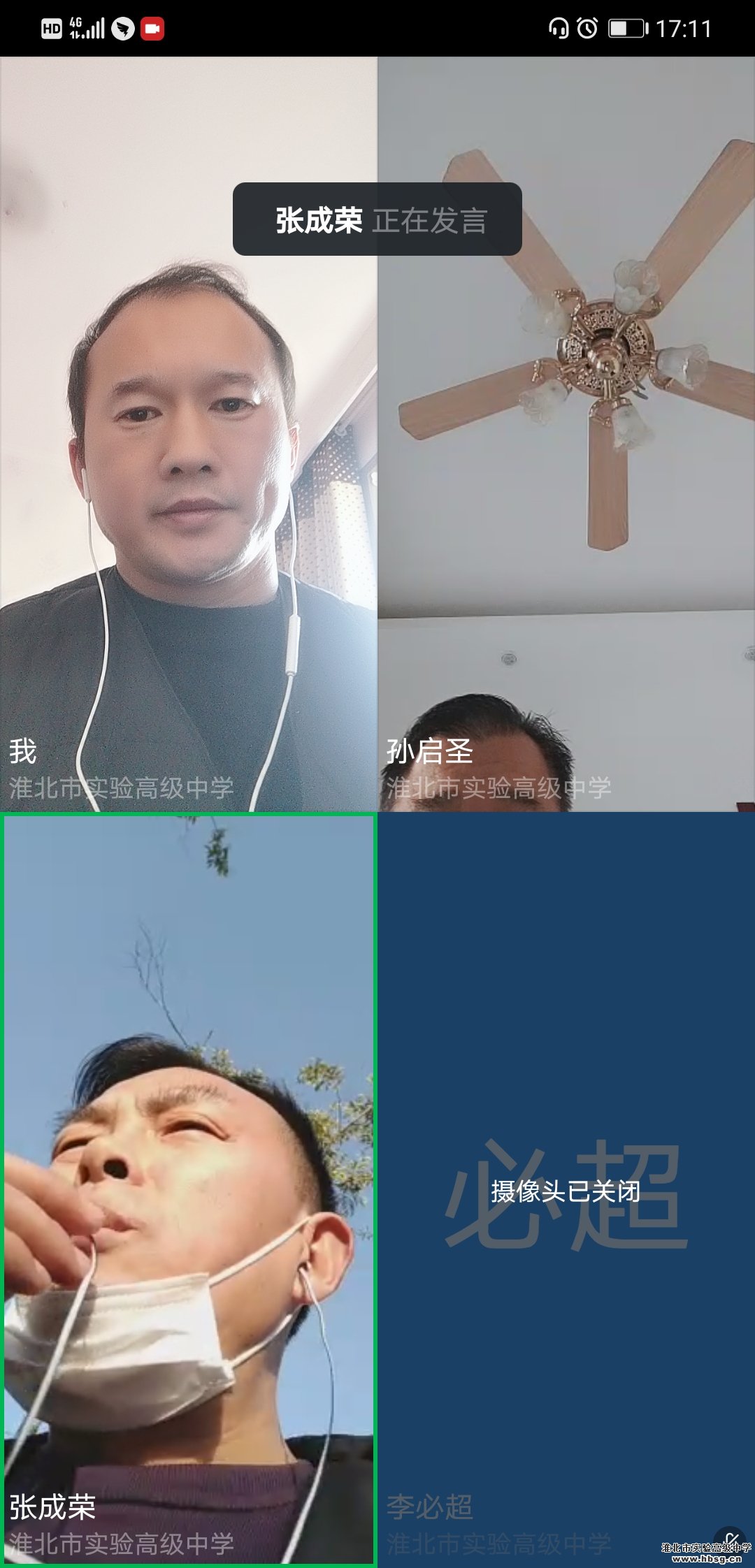
Task: Enlarge 张成荣's speaking video tile
Action: 189,1188
